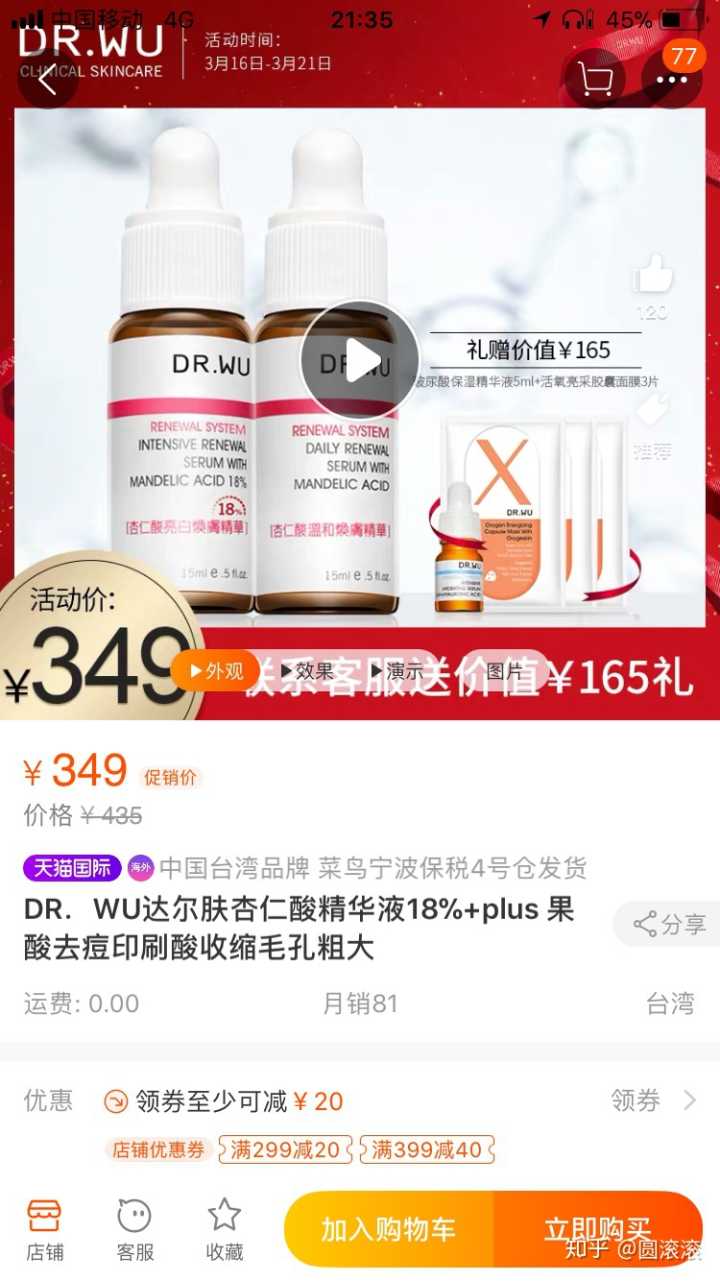Visit the 店铺 store page

tap(44, 1230)
